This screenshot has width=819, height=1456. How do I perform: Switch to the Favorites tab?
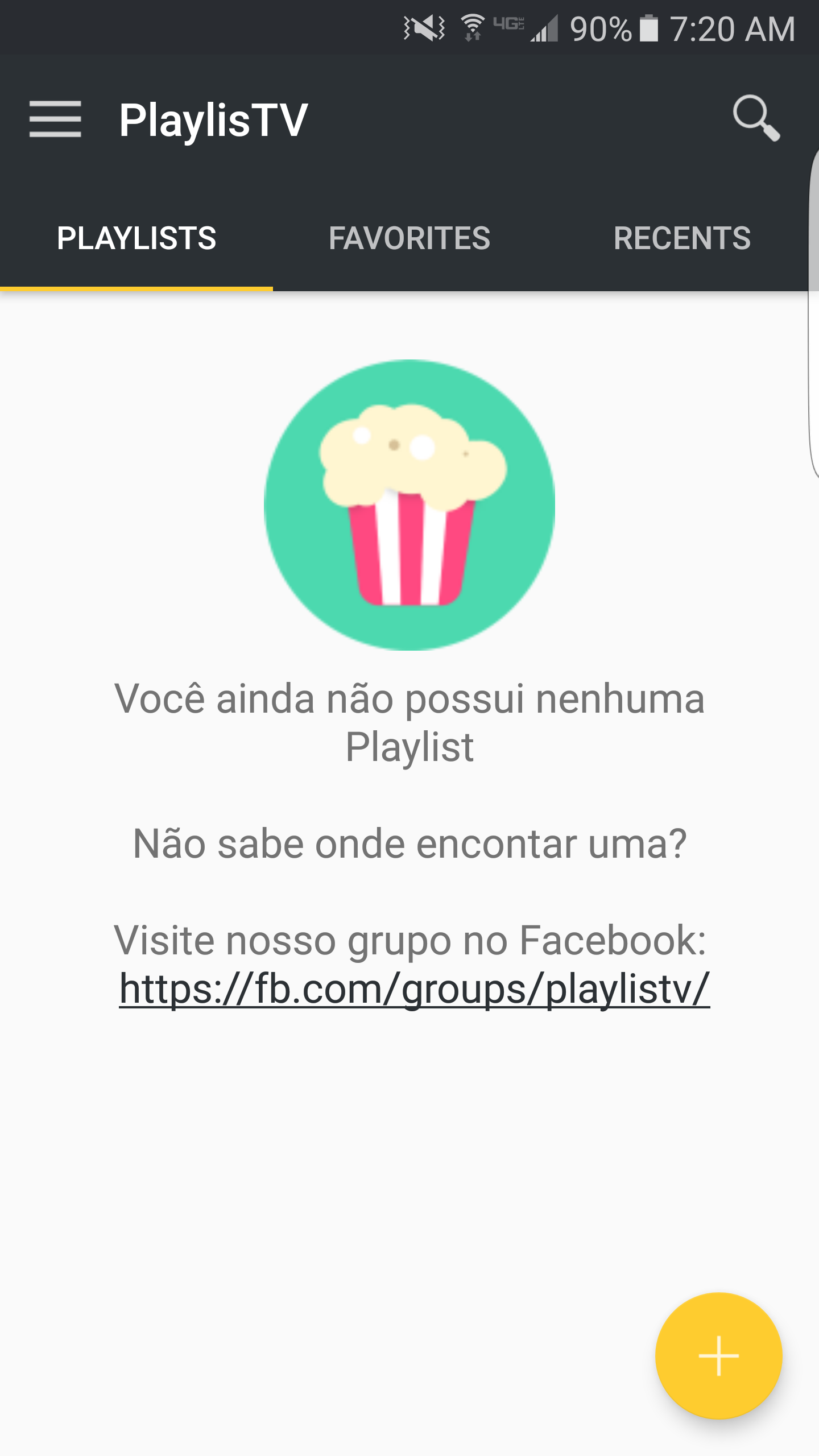coord(409,238)
